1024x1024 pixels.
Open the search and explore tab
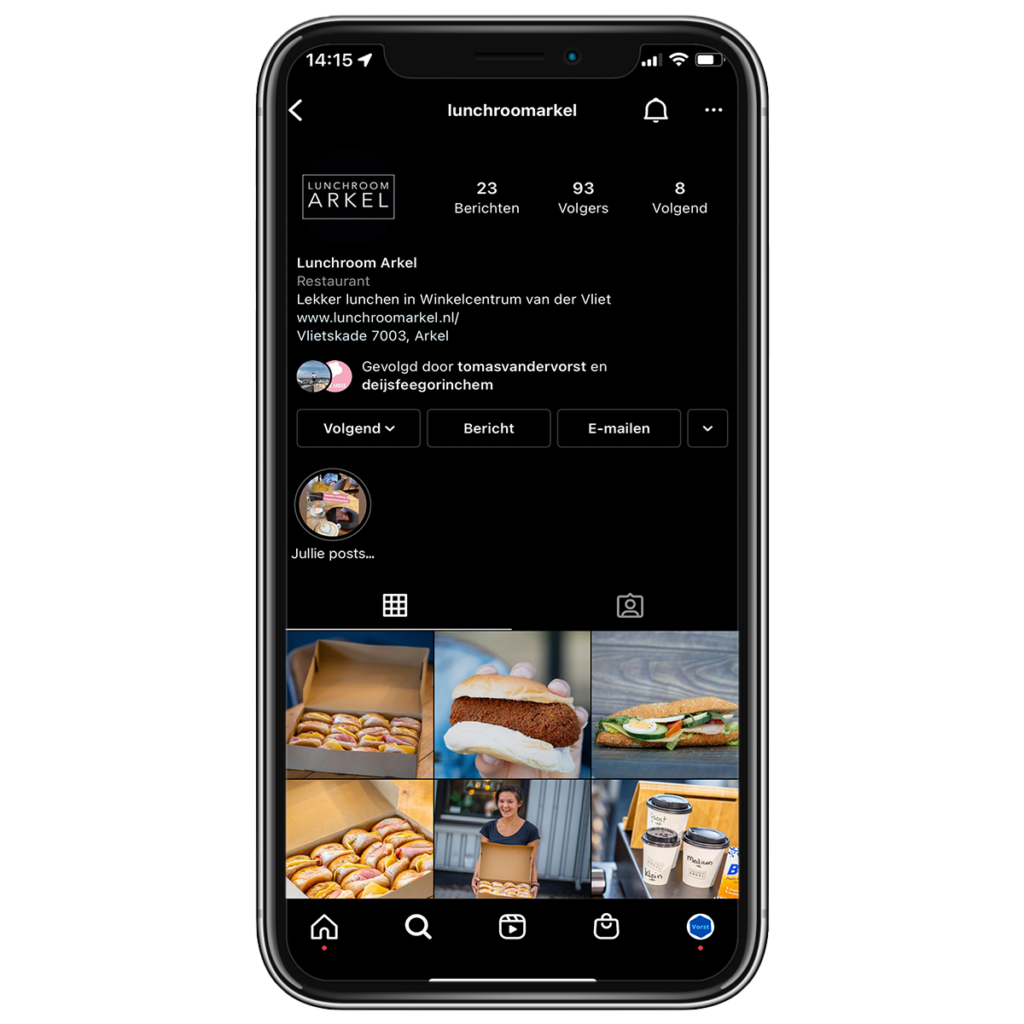pyautogui.click(x=418, y=927)
